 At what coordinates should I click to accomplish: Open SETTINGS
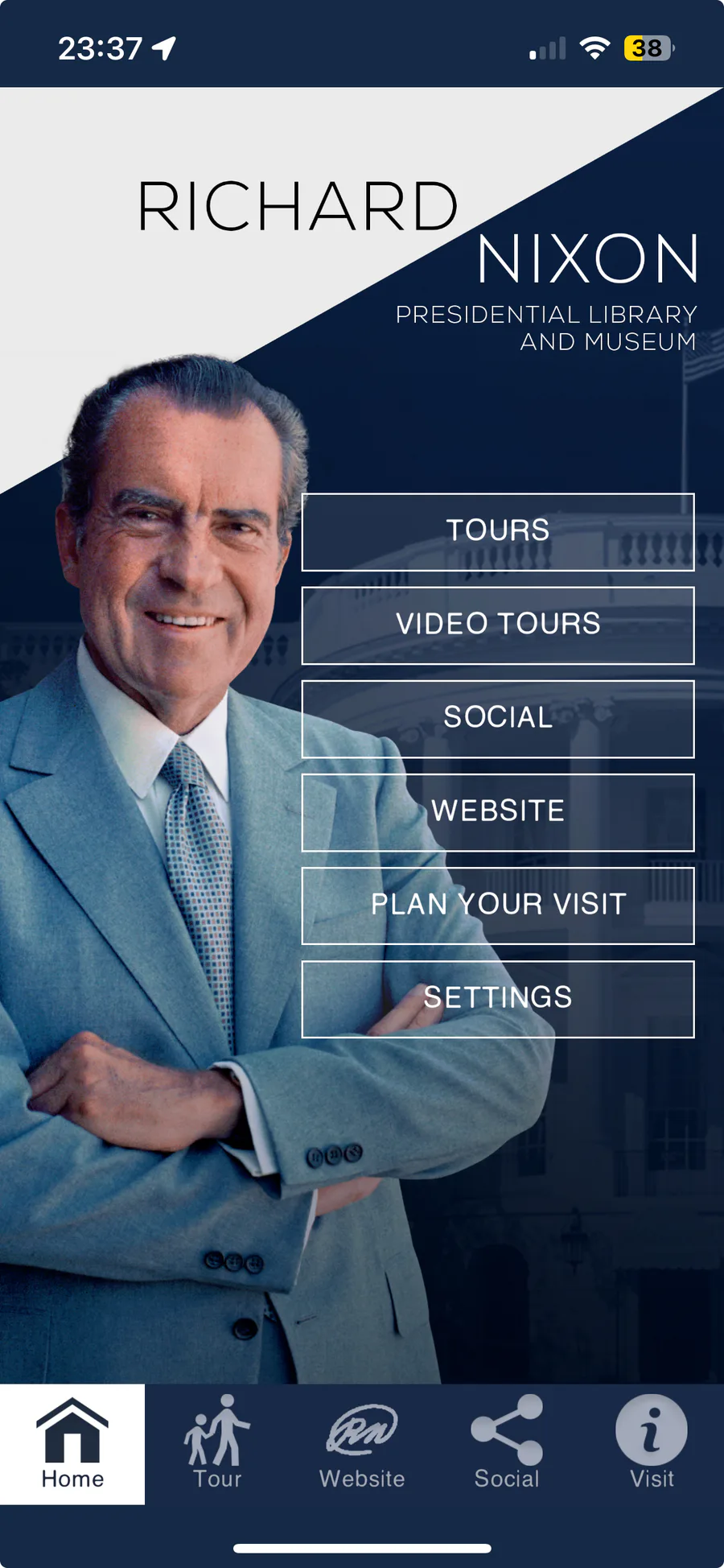(x=498, y=999)
